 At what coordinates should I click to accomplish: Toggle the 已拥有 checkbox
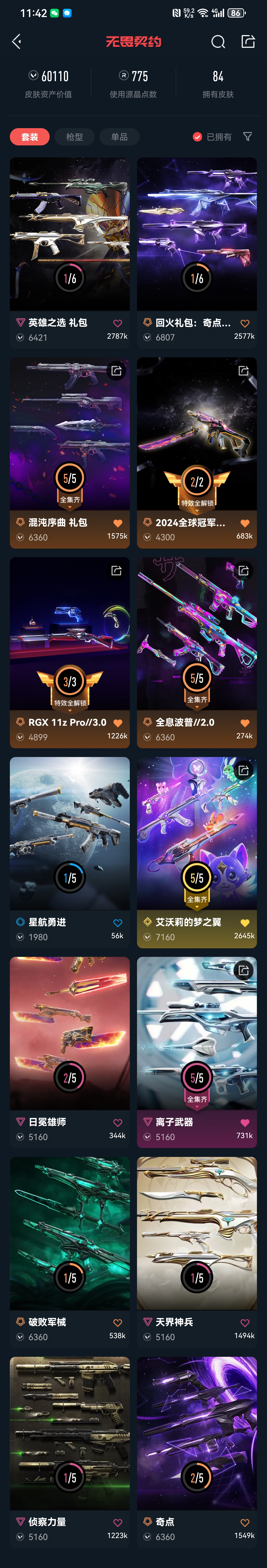197,137
